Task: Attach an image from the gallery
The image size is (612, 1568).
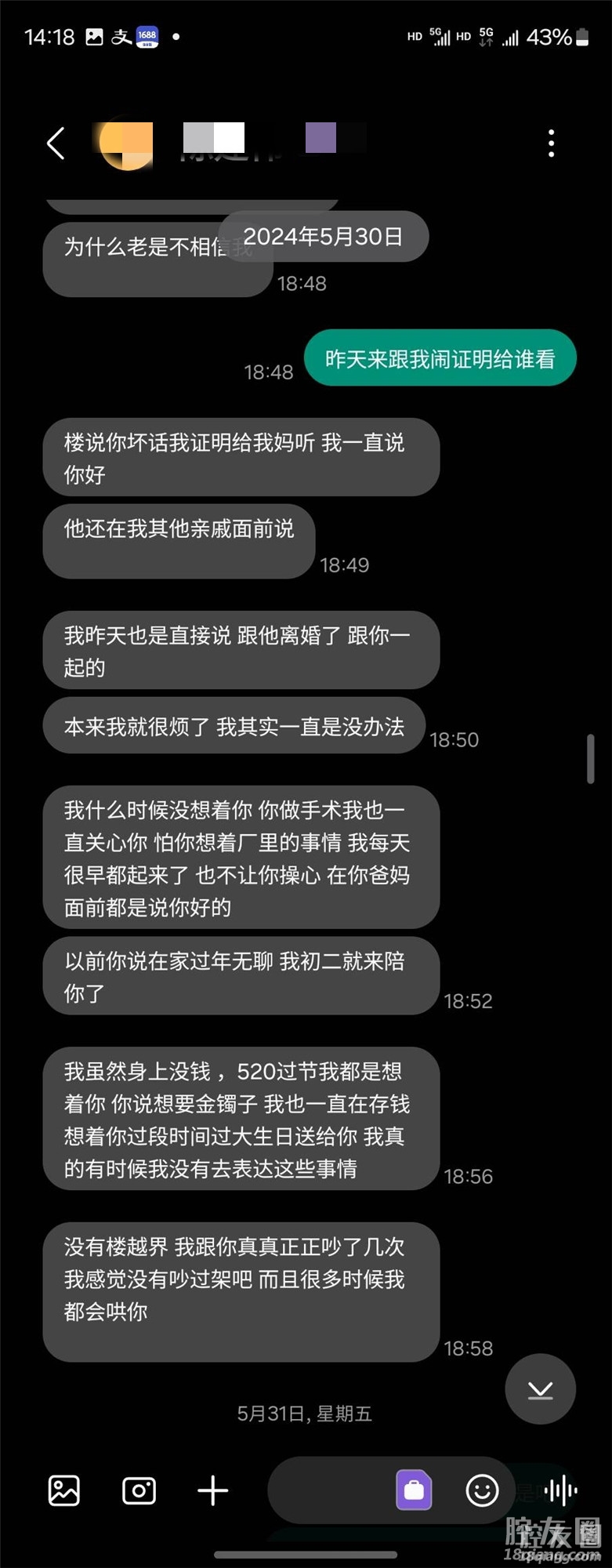Action: (x=64, y=1490)
